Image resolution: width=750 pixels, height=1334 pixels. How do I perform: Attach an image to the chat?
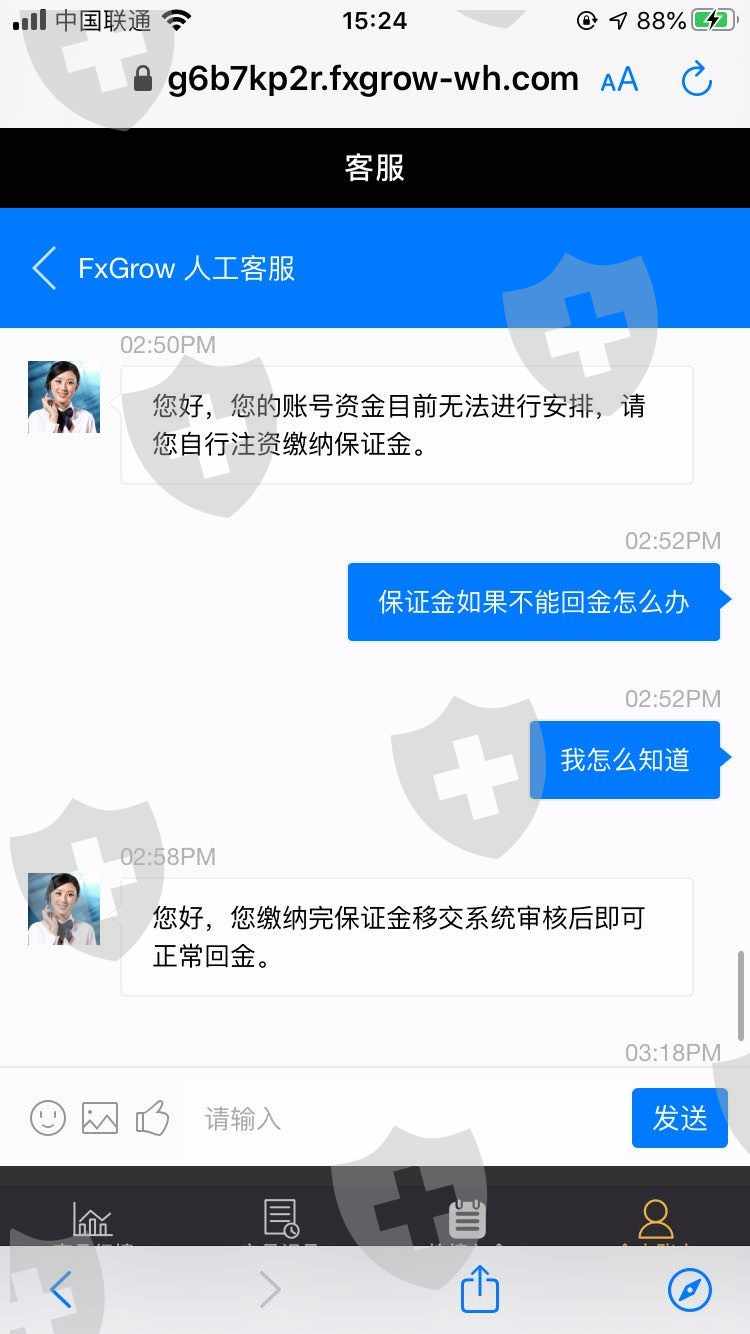(x=100, y=1118)
